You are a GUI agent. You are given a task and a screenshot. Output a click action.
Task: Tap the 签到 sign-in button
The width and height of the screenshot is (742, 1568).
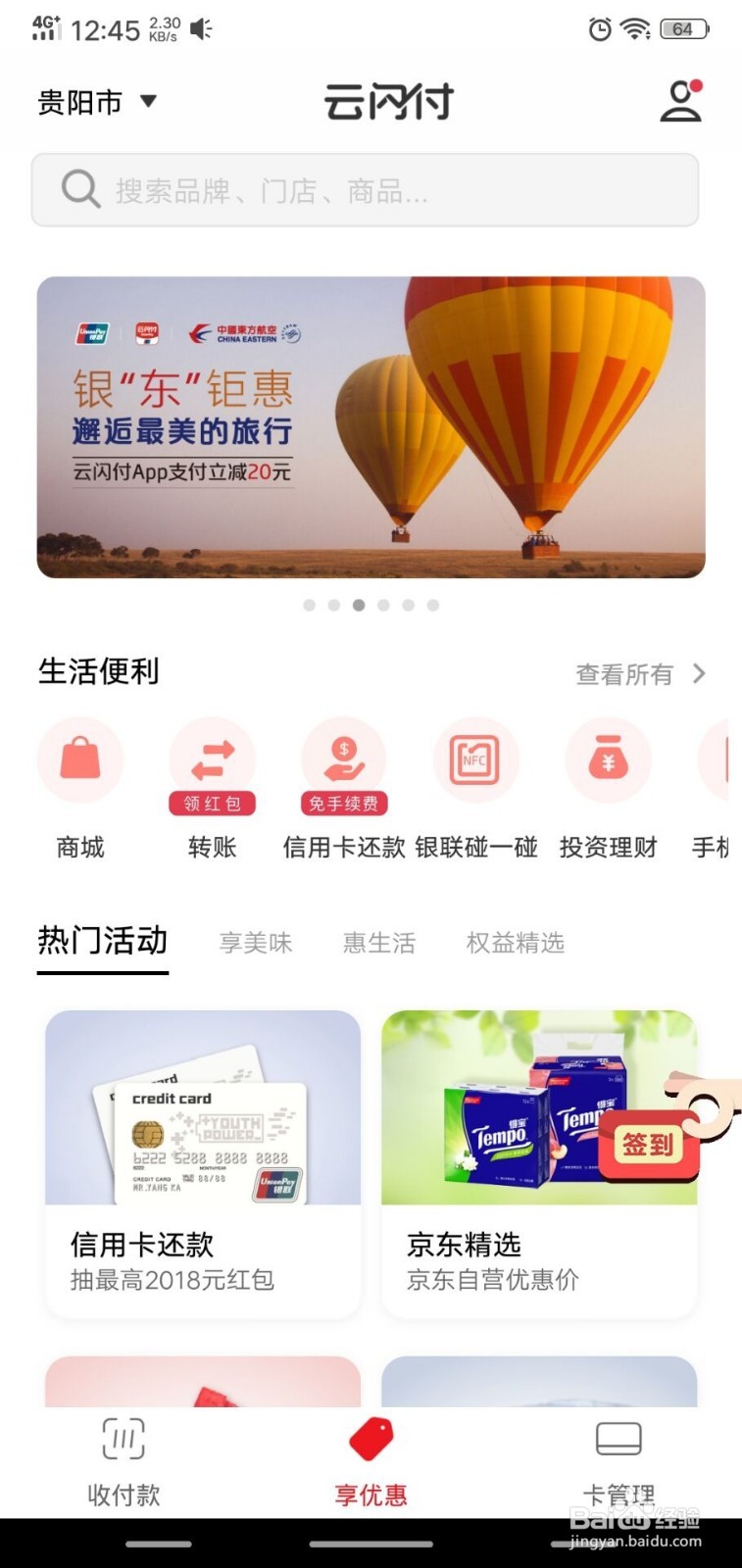tap(647, 1142)
